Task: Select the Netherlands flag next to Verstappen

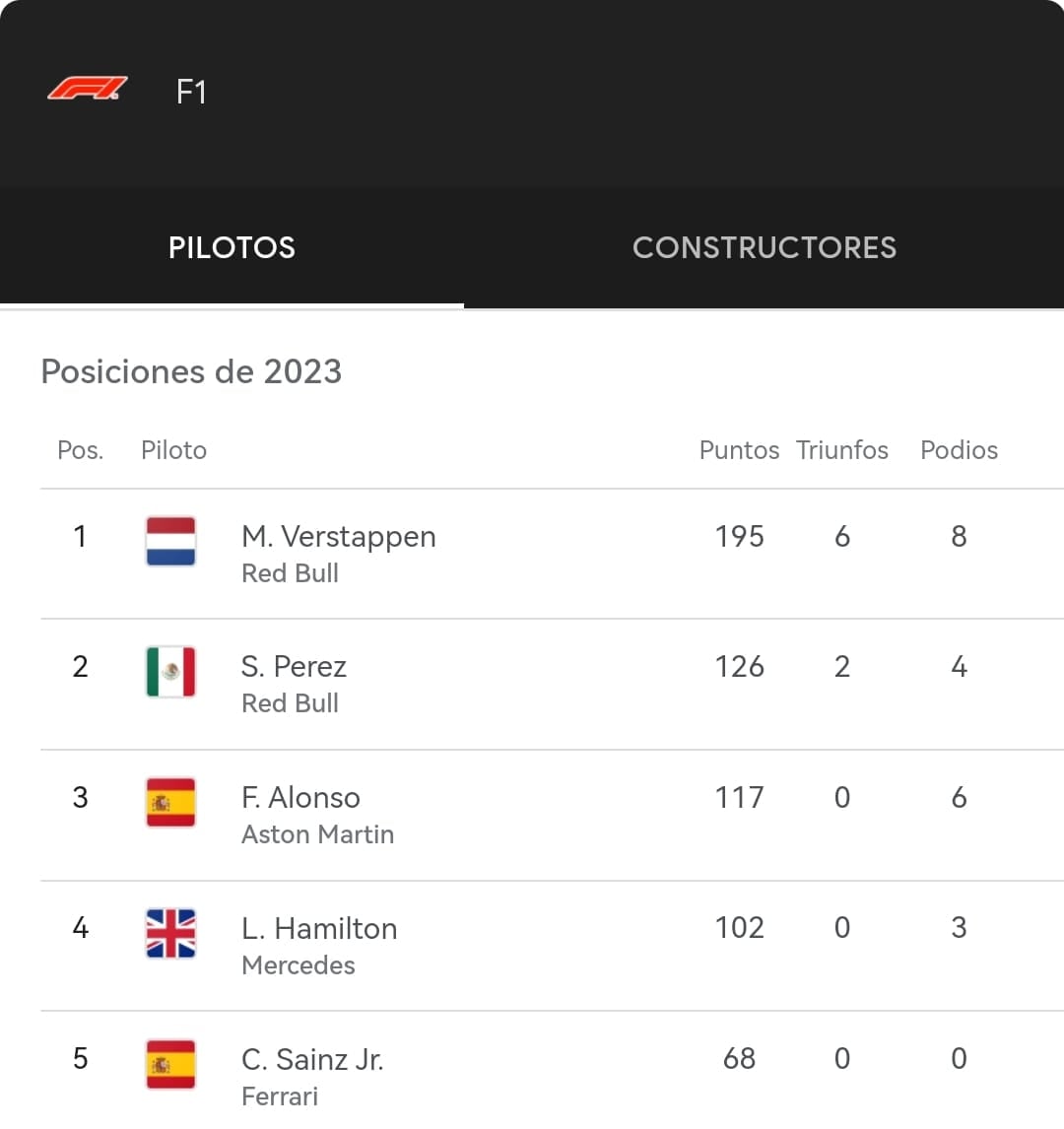Action: pos(169,540)
